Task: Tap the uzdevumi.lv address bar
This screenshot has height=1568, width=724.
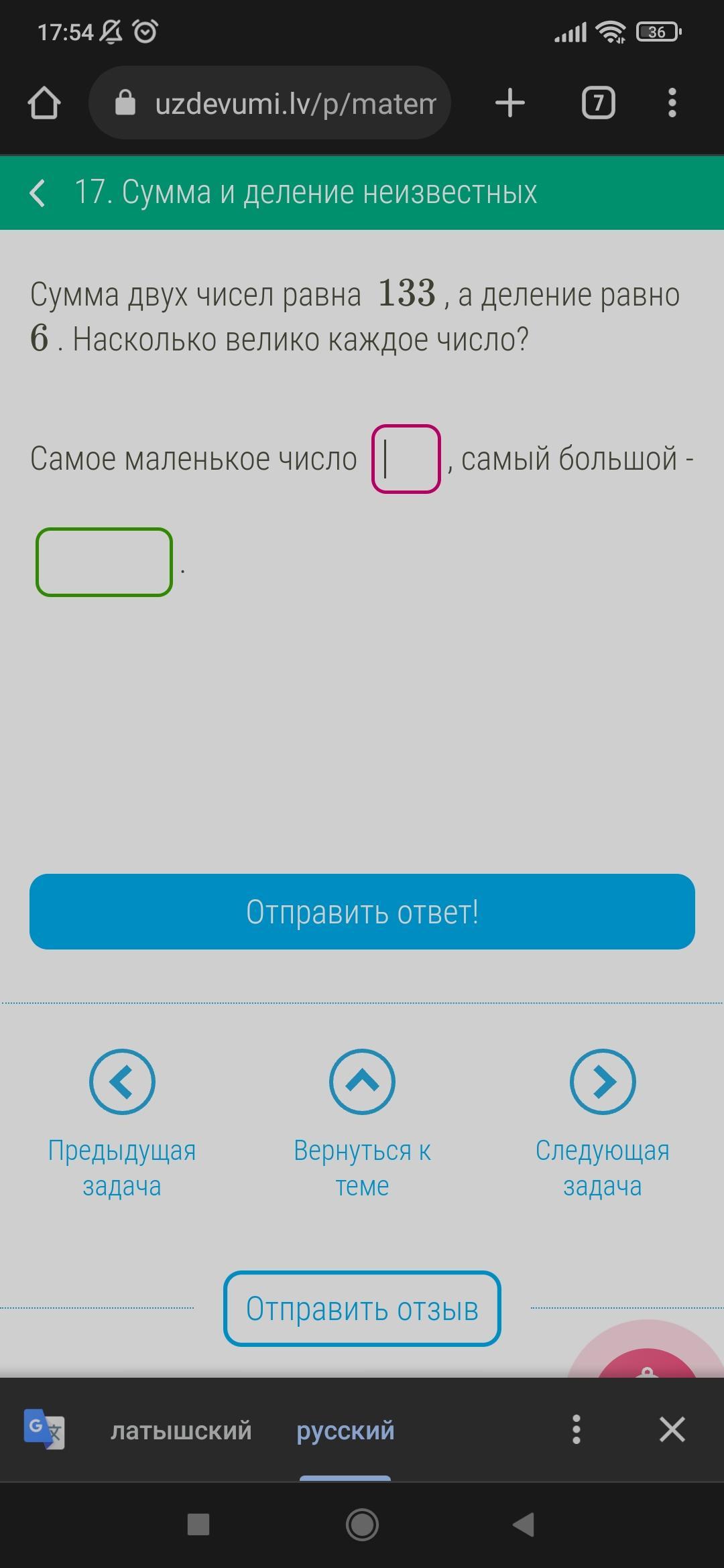Action: [x=269, y=103]
